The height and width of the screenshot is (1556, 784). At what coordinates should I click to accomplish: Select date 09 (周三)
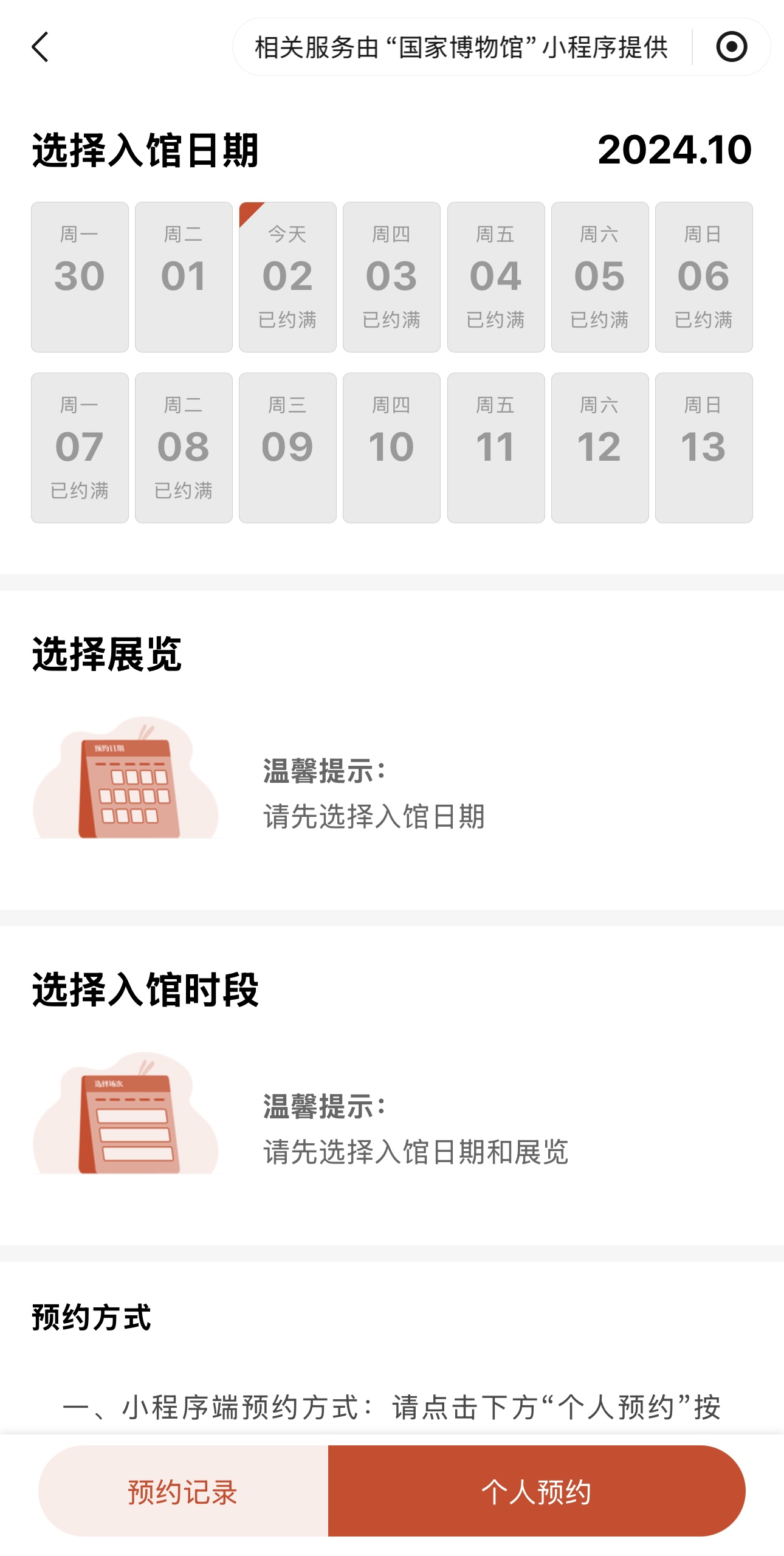pos(287,448)
